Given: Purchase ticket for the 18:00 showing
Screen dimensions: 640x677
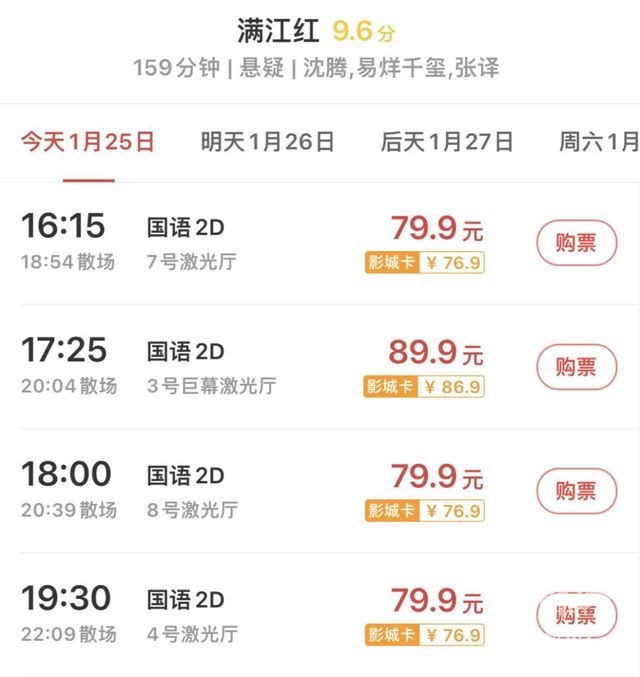Looking at the screenshot, I should [x=576, y=491].
